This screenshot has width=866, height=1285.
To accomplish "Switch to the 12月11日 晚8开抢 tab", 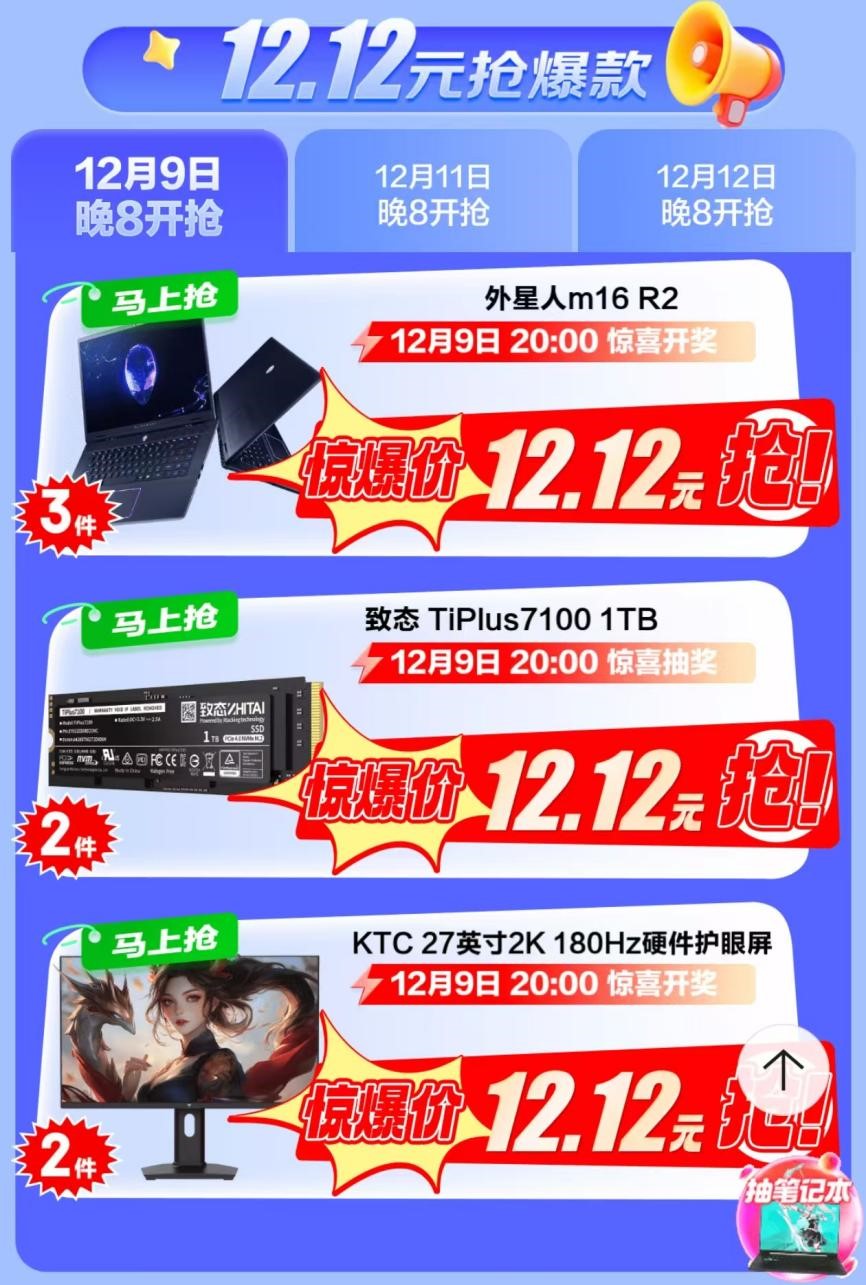I will pyautogui.click(x=432, y=195).
